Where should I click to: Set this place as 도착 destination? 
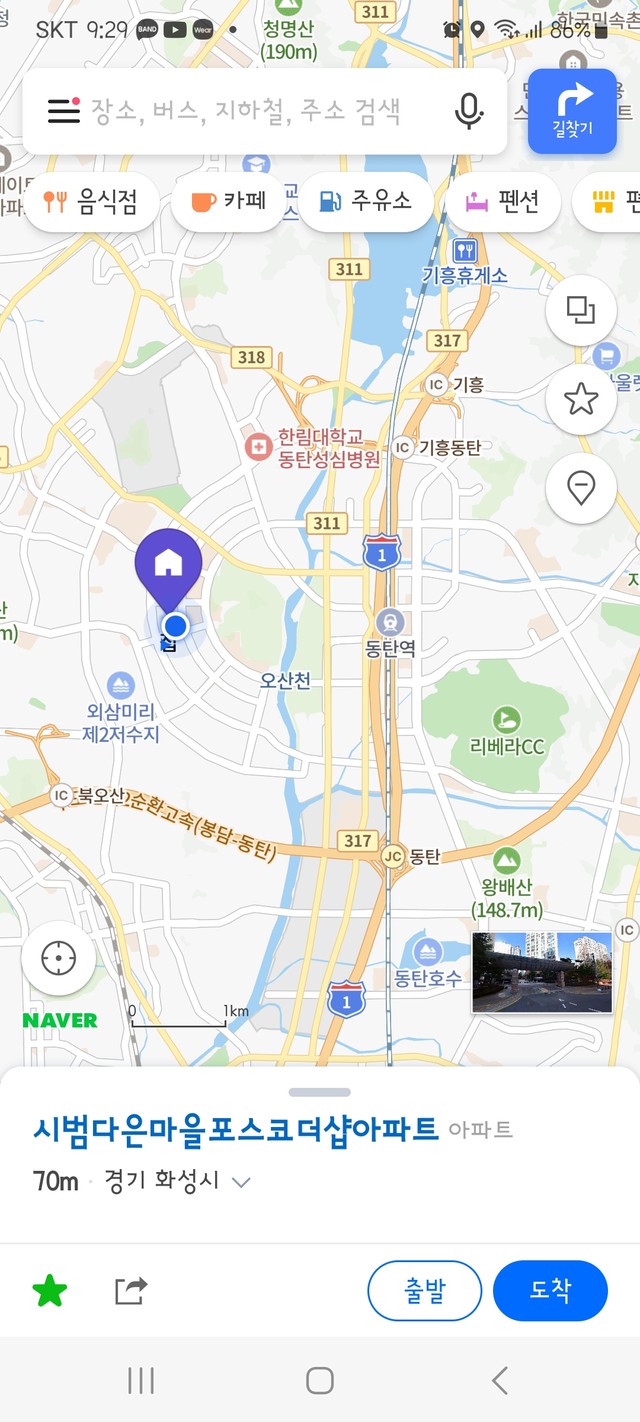point(550,1291)
